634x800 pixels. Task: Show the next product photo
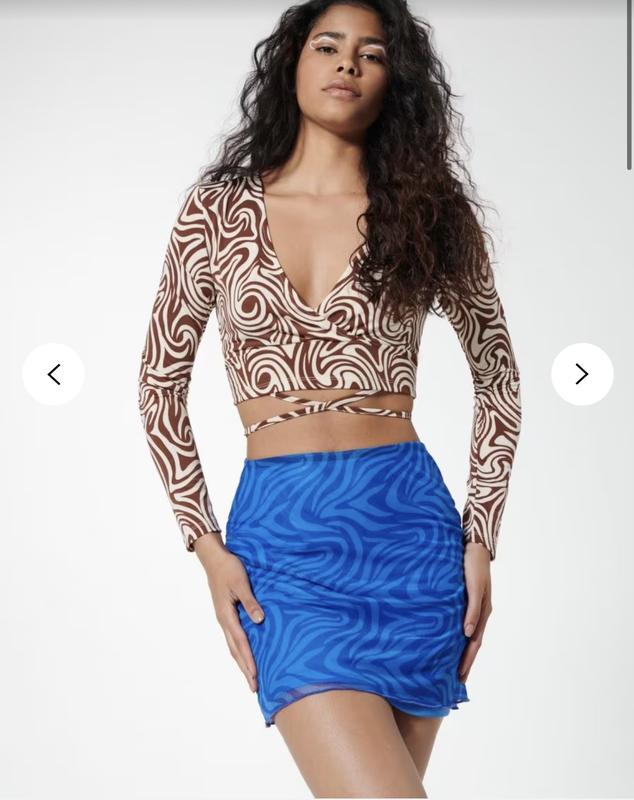pyautogui.click(x=582, y=374)
